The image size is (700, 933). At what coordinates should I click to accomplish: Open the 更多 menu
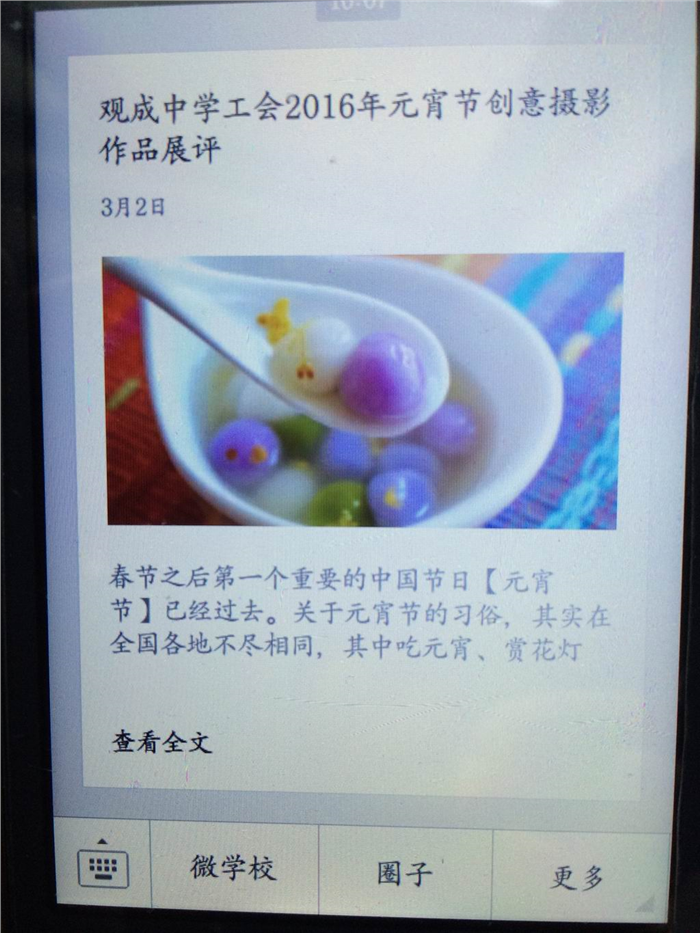(578, 876)
